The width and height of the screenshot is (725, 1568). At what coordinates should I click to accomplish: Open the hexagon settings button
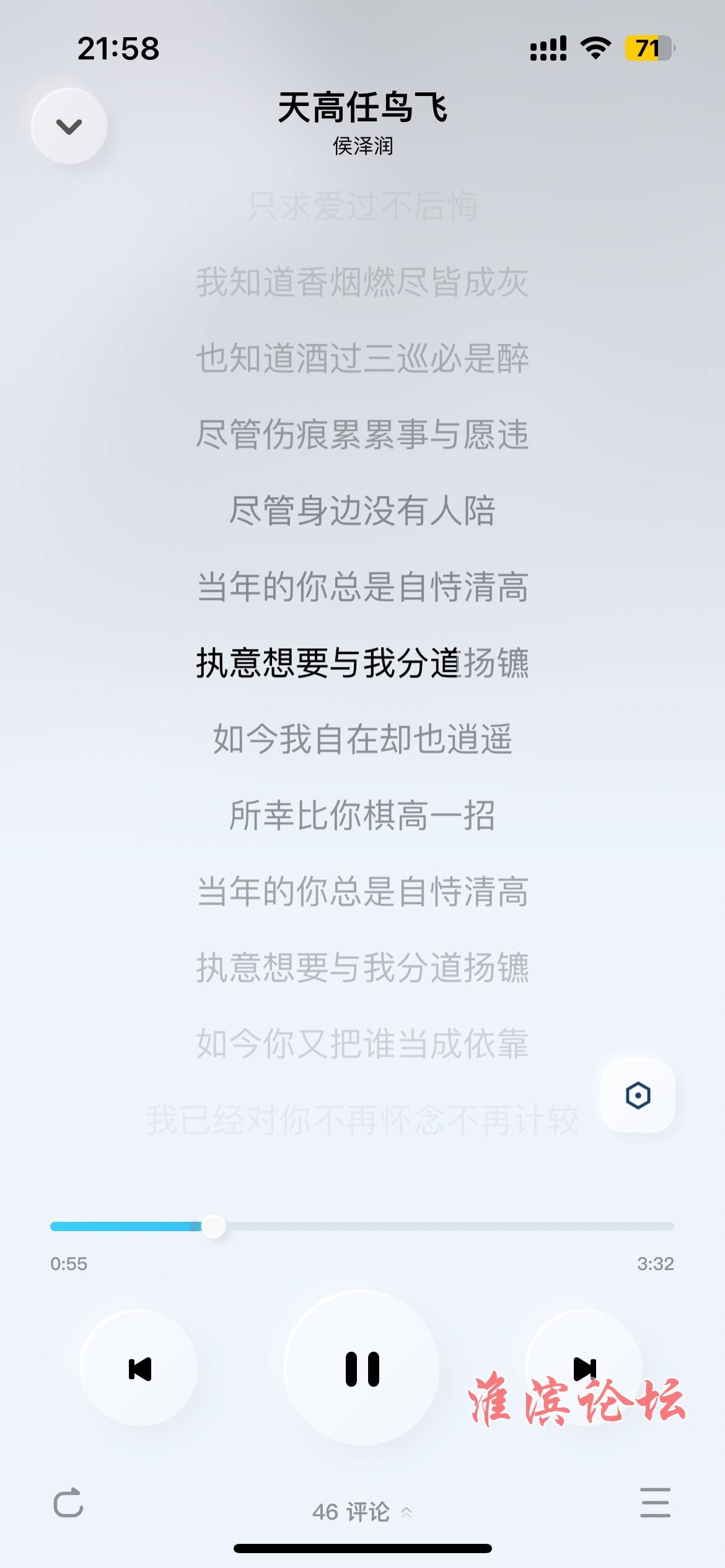point(638,1095)
